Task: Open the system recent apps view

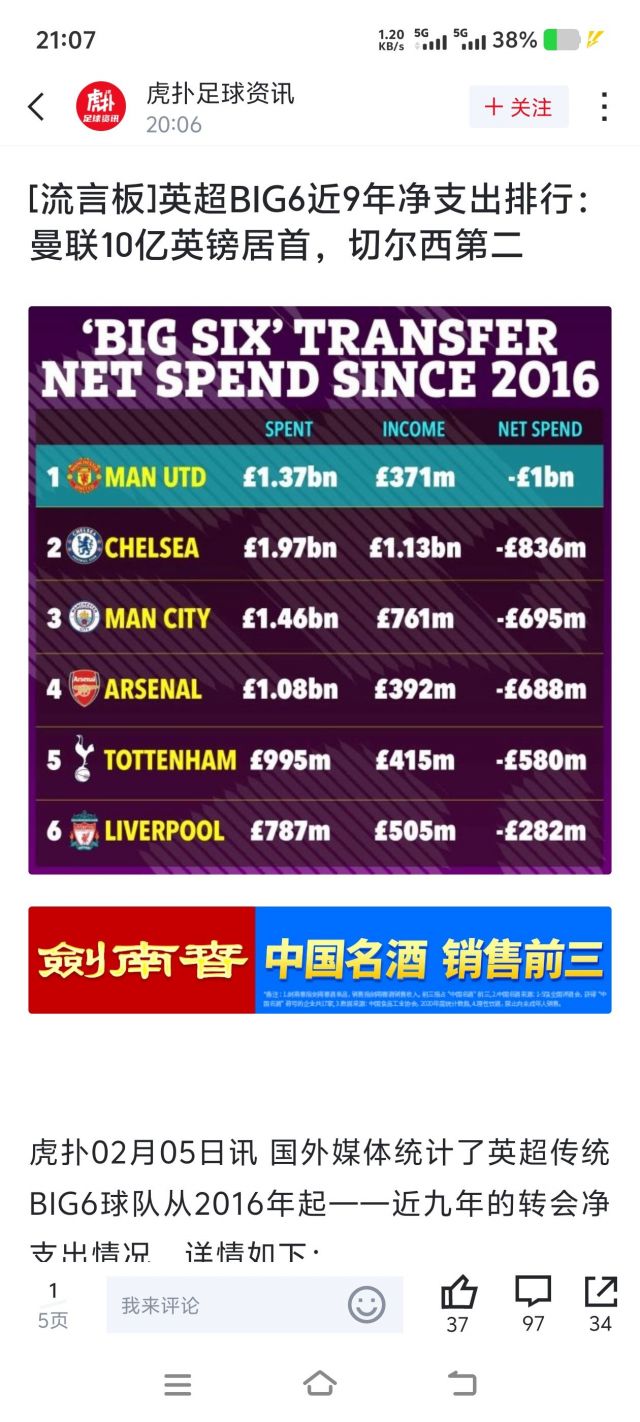Action: [178, 1384]
